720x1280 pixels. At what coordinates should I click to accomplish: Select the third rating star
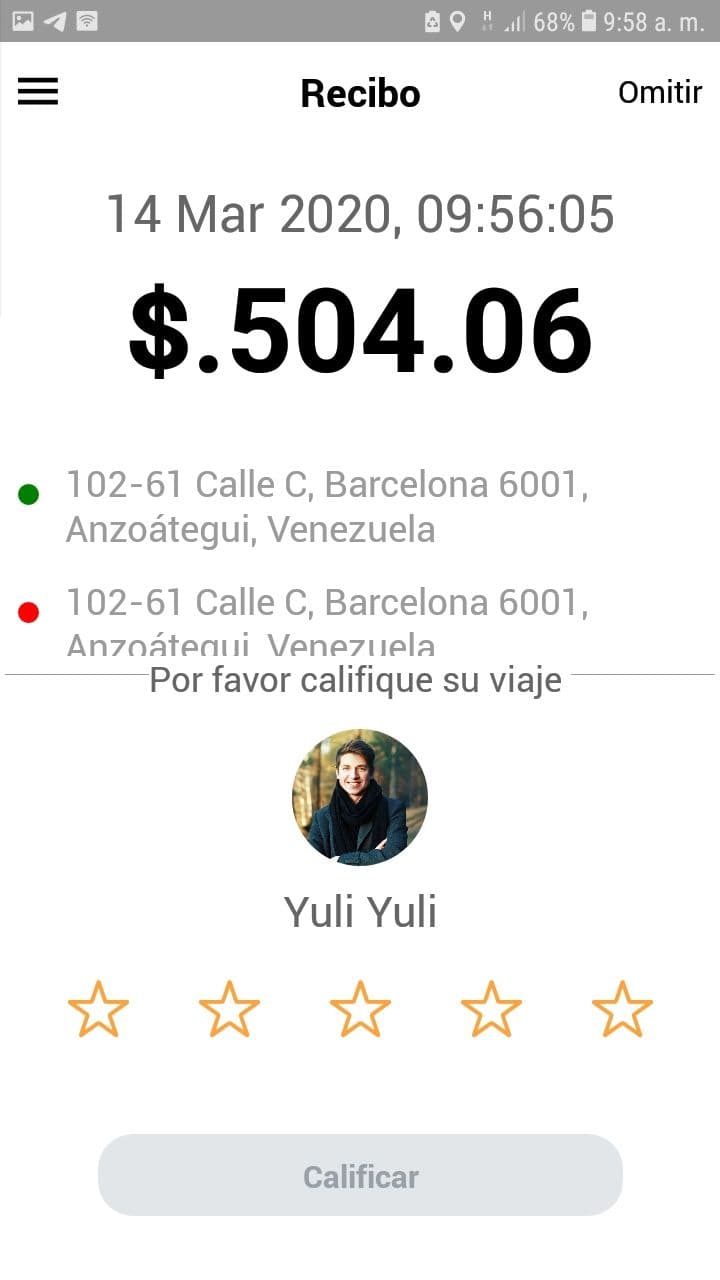pos(360,1008)
